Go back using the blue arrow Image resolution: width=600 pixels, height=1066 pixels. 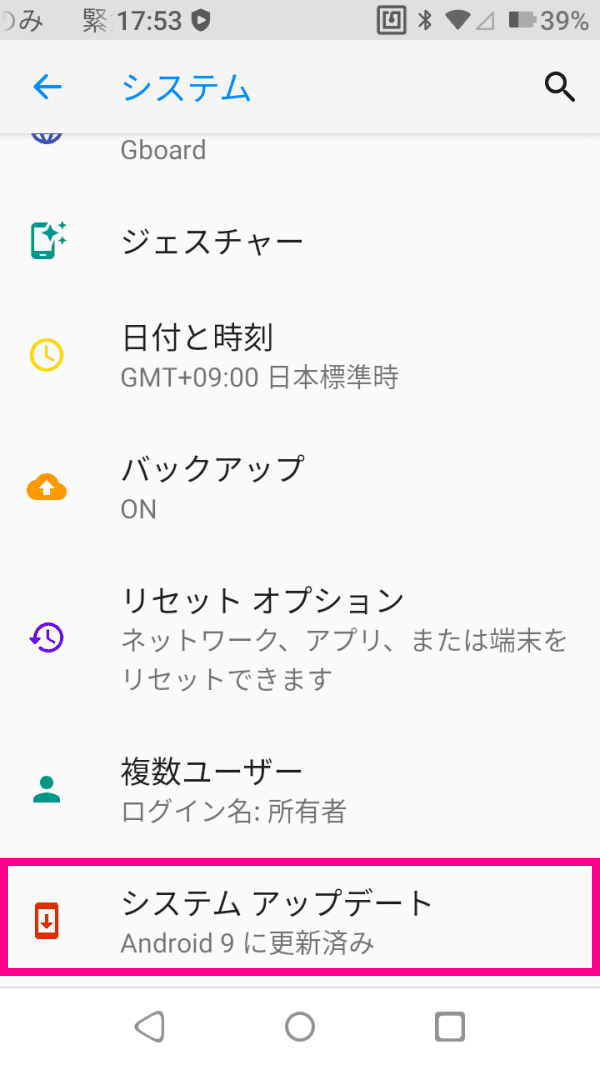tap(48, 87)
